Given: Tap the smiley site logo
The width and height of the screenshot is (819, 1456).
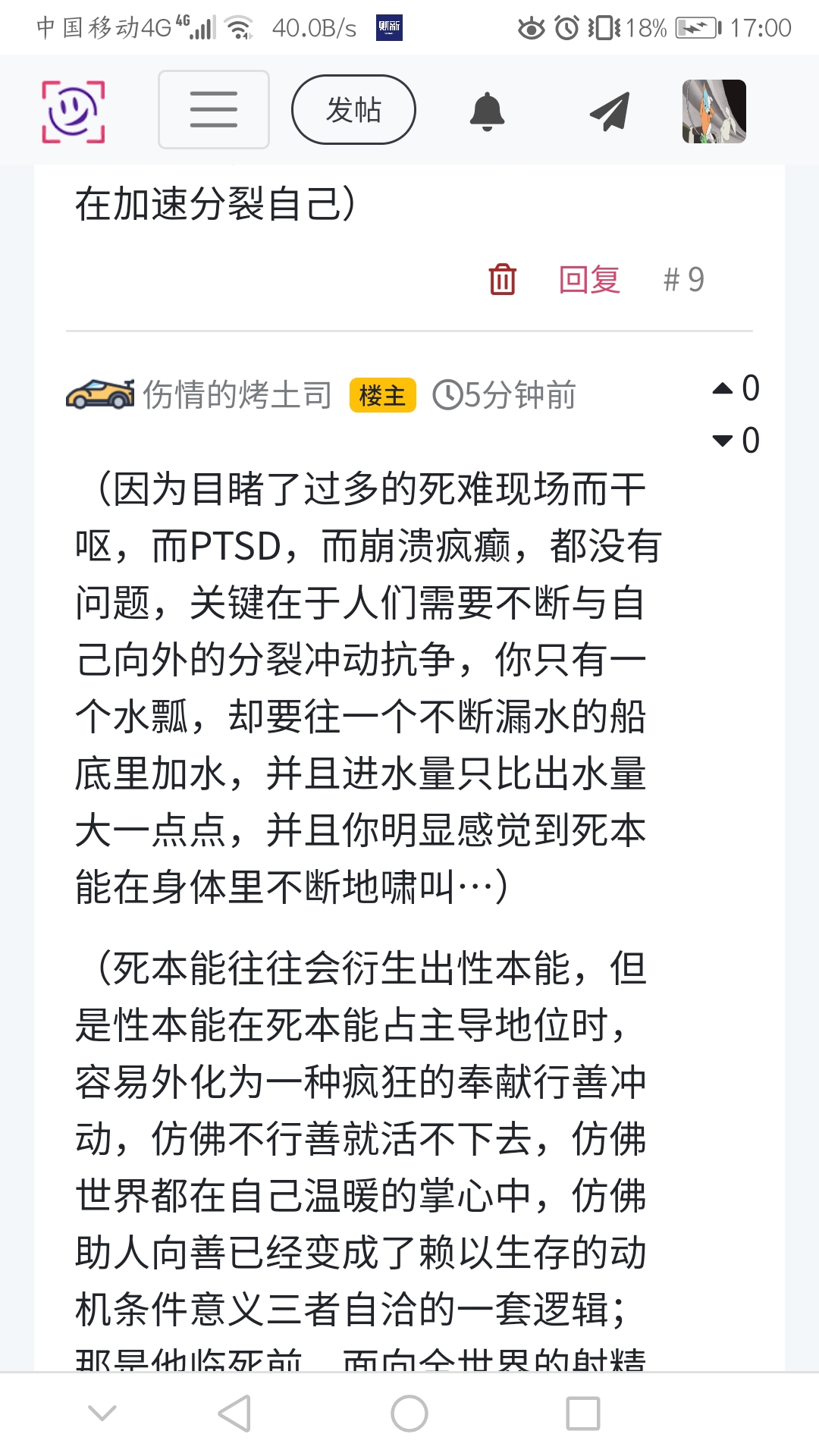Looking at the screenshot, I should pyautogui.click(x=73, y=111).
